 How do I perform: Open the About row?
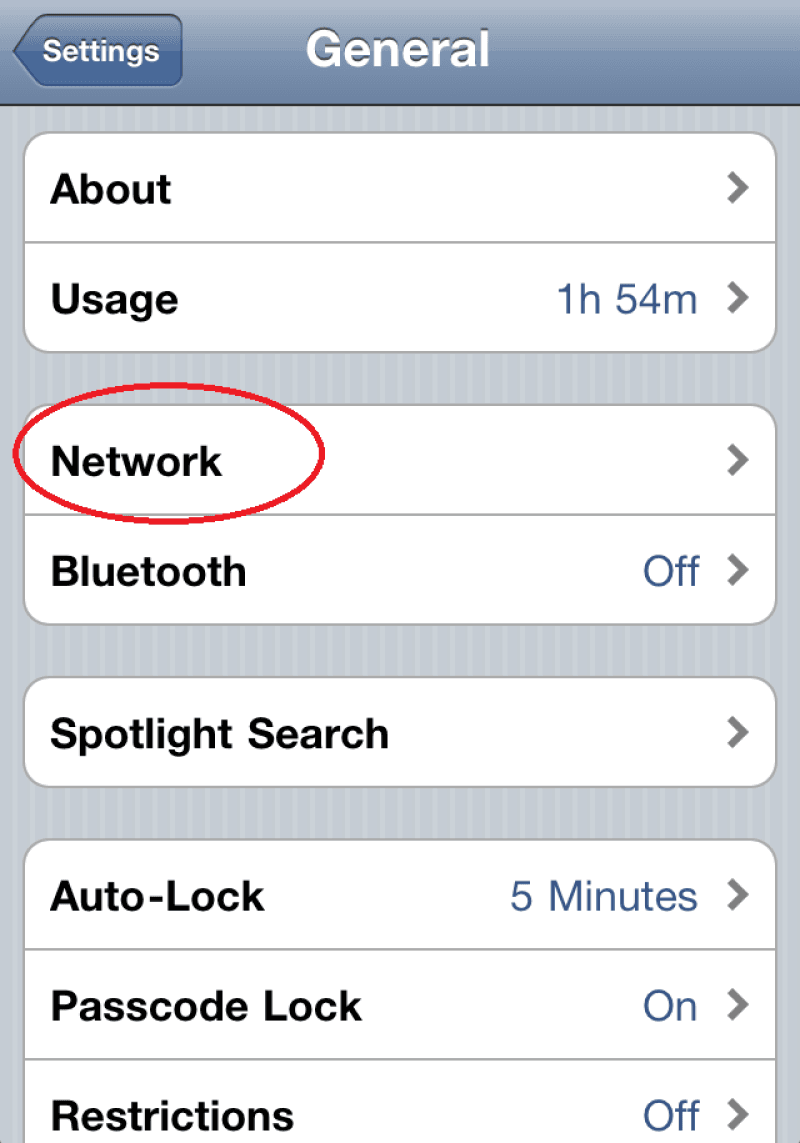(x=400, y=188)
